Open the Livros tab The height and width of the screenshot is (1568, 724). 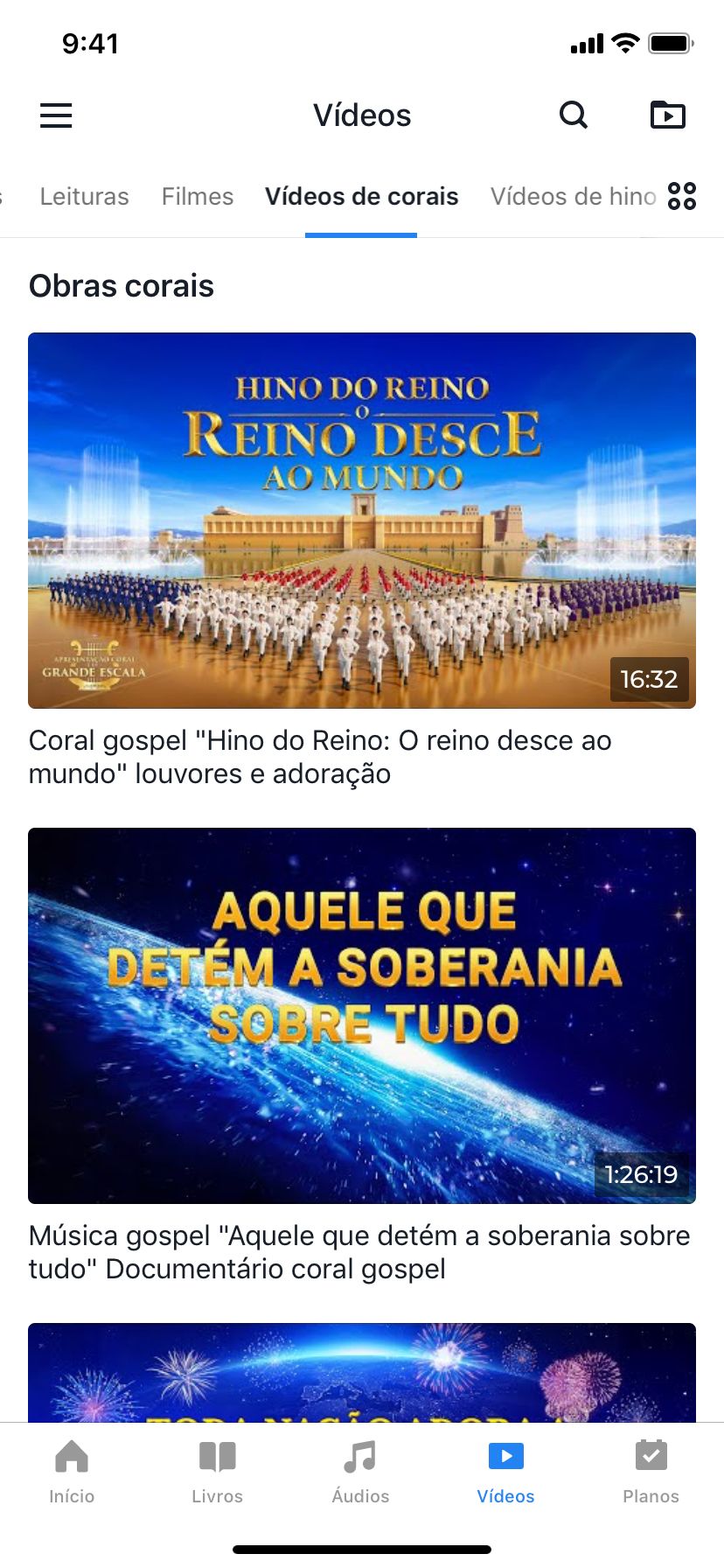[217, 1472]
